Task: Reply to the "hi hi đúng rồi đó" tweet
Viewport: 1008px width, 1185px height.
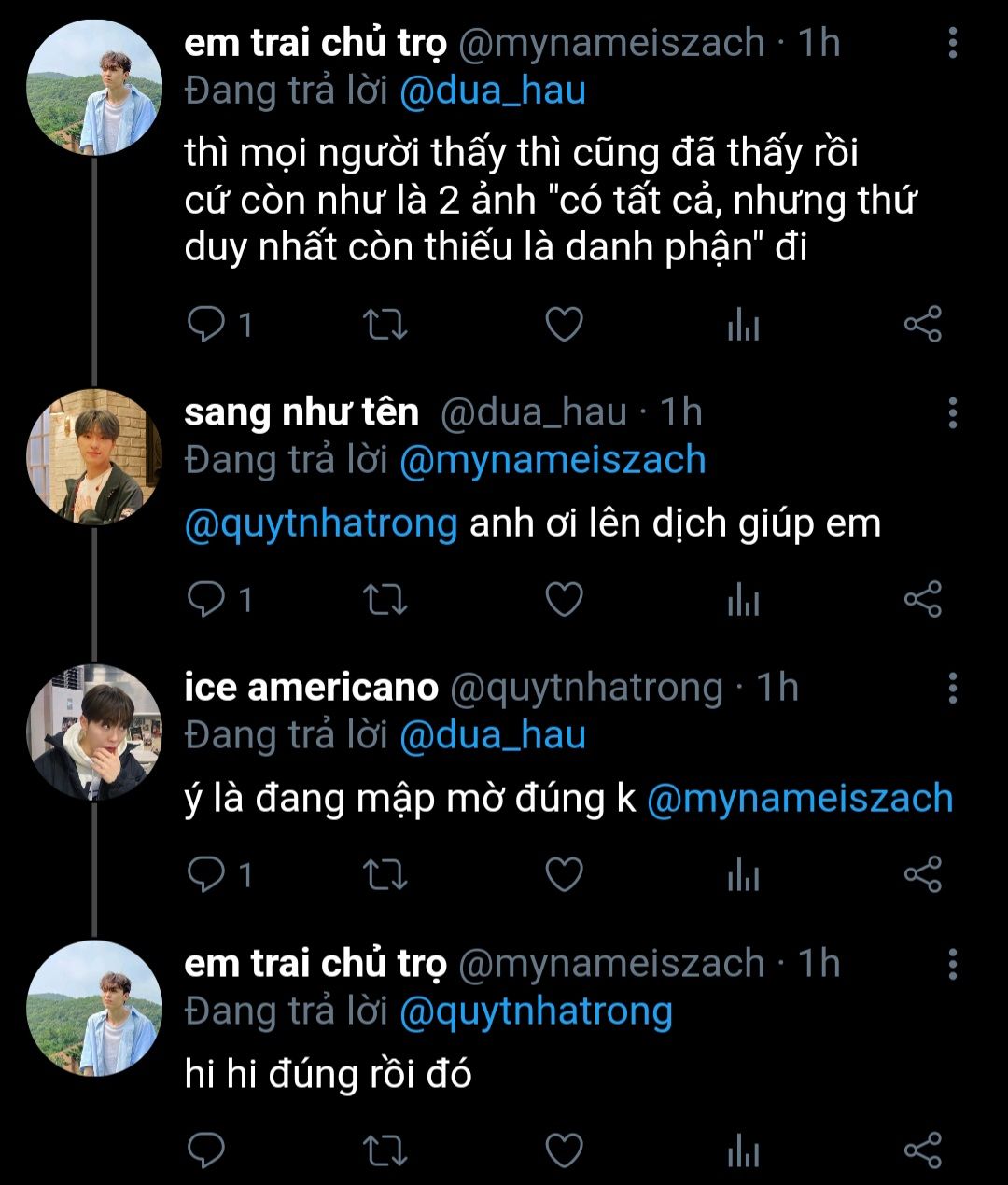Action: pyautogui.click(x=205, y=1150)
